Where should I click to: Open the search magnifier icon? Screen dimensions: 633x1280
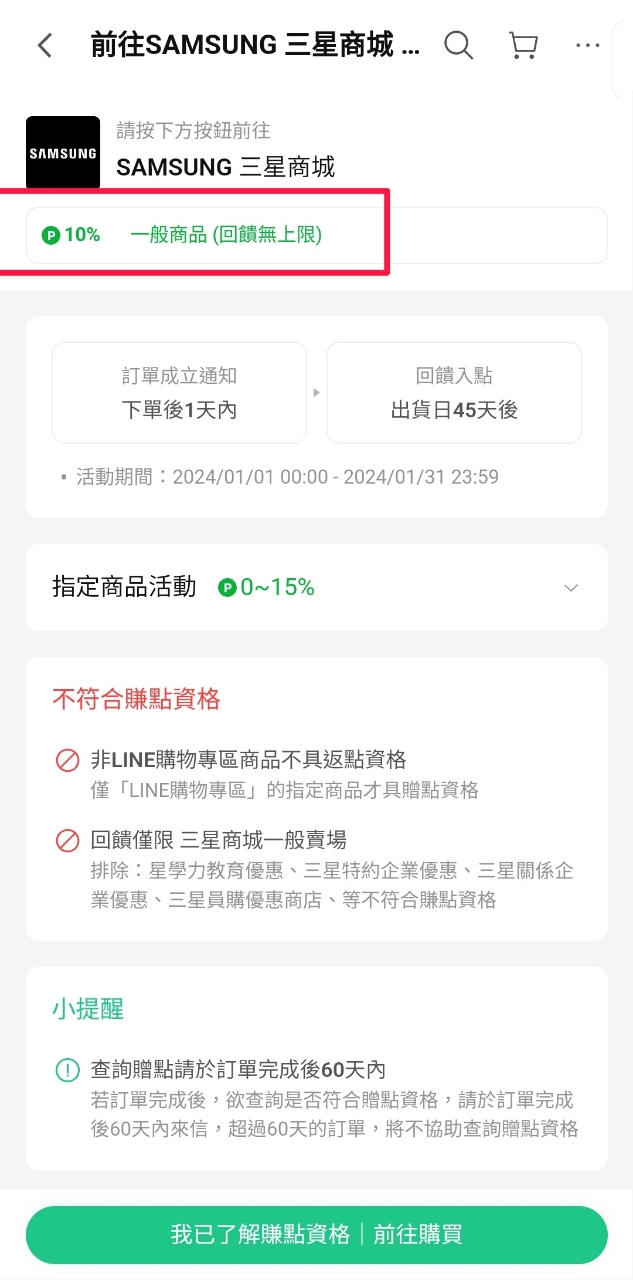[x=458, y=45]
